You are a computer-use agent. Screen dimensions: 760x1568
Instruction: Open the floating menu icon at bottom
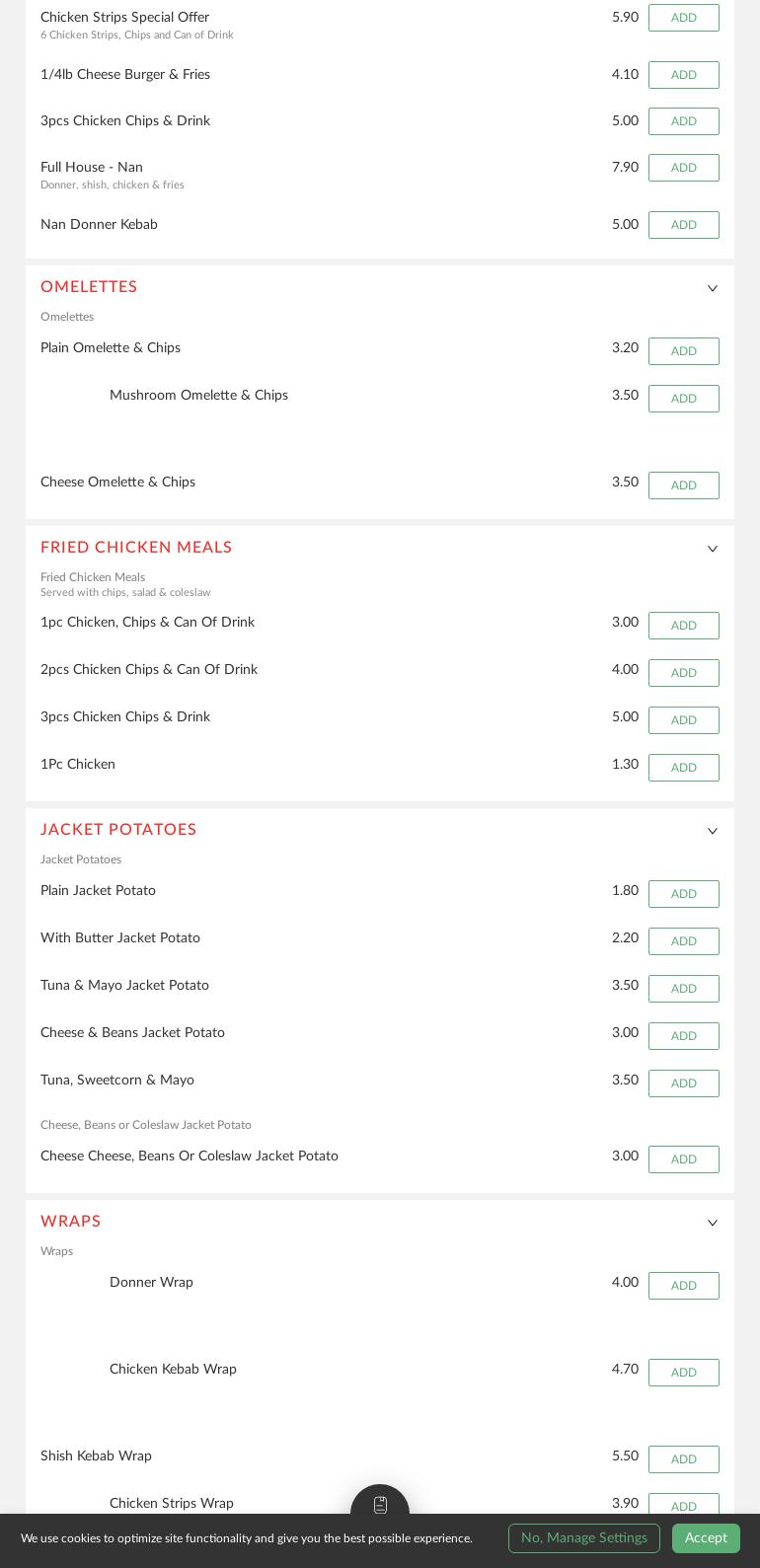[380, 1505]
